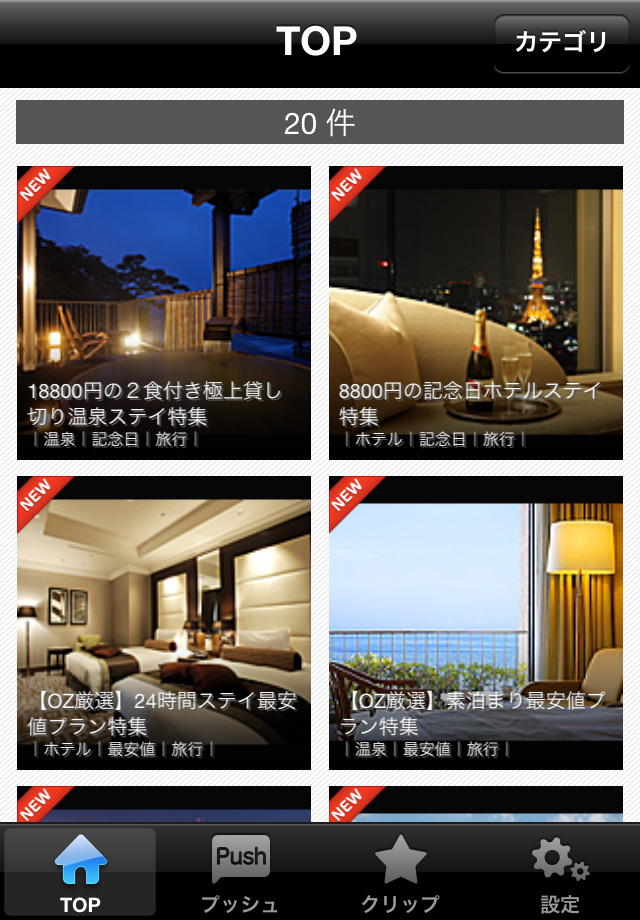
Task: Open the 8800円 記念日ホテルステイ特集 card
Action: coord(476,313)
